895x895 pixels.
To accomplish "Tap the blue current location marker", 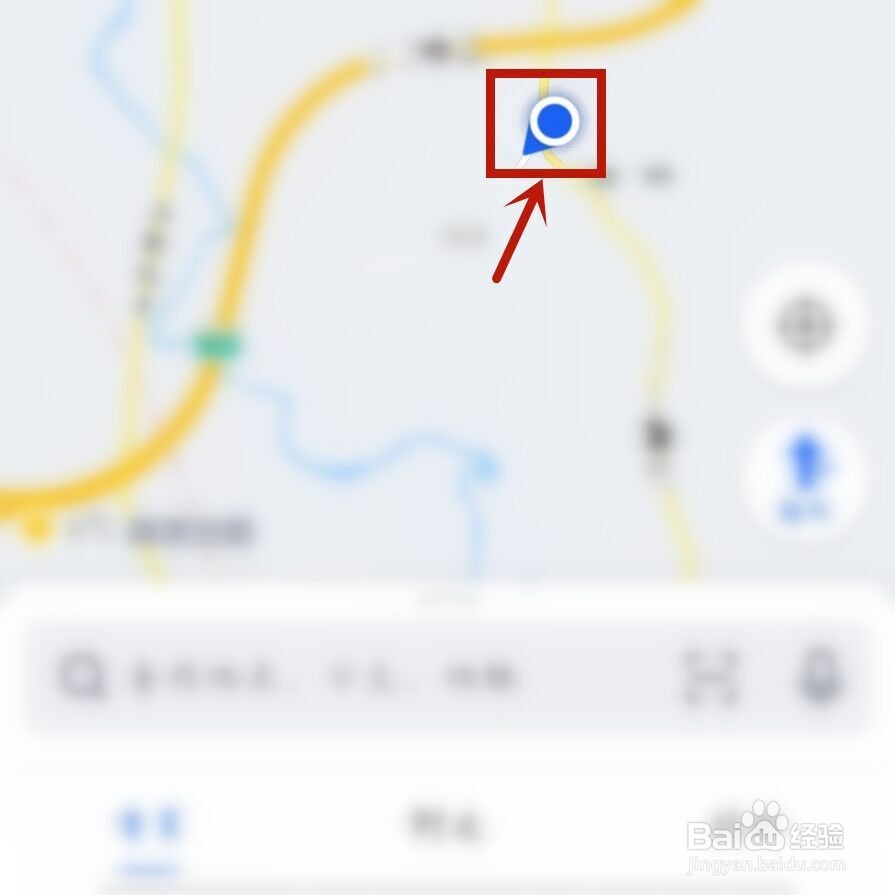I will tap(551, 122).
